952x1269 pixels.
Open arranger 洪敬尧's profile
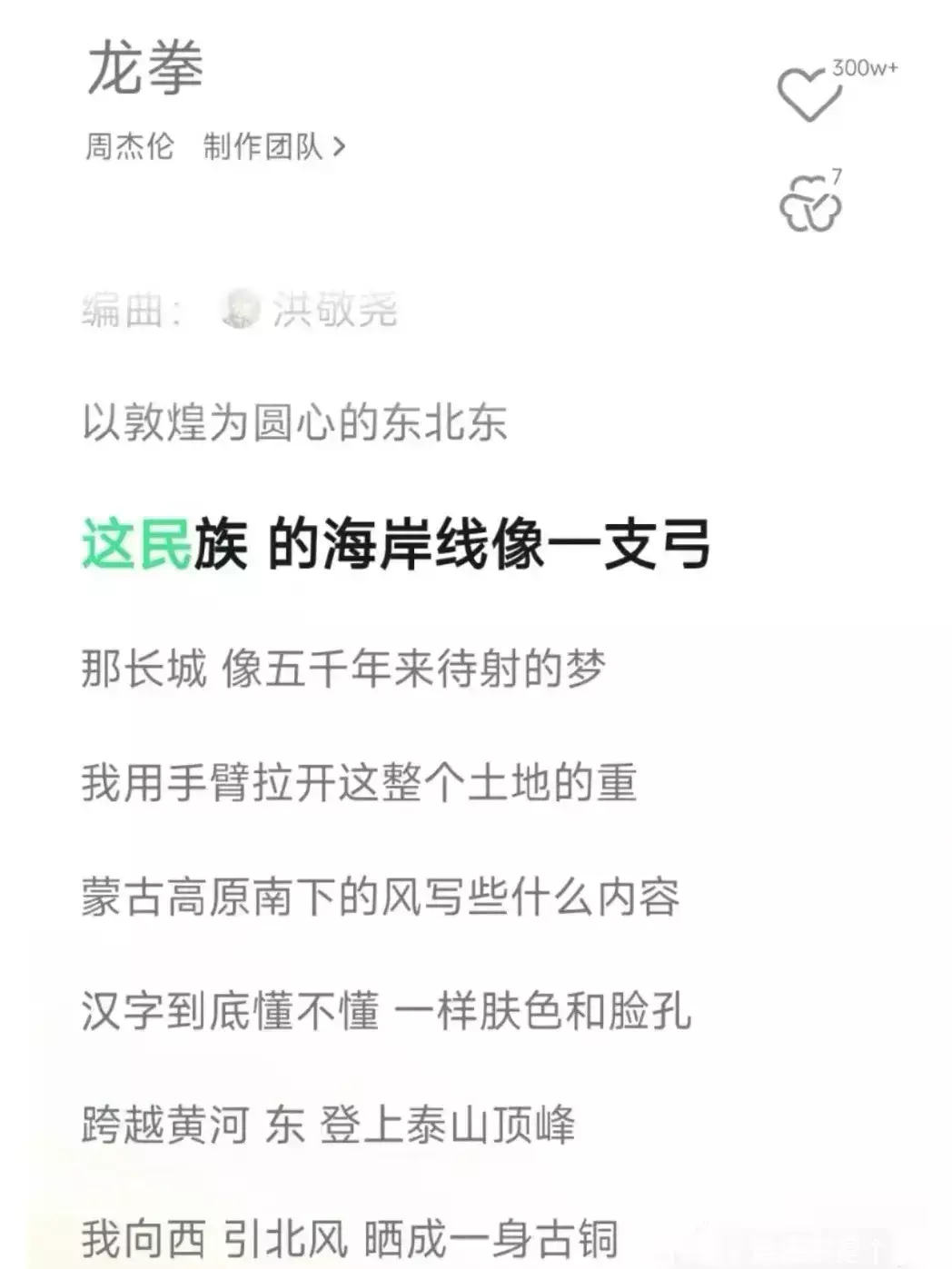[333, 311]
